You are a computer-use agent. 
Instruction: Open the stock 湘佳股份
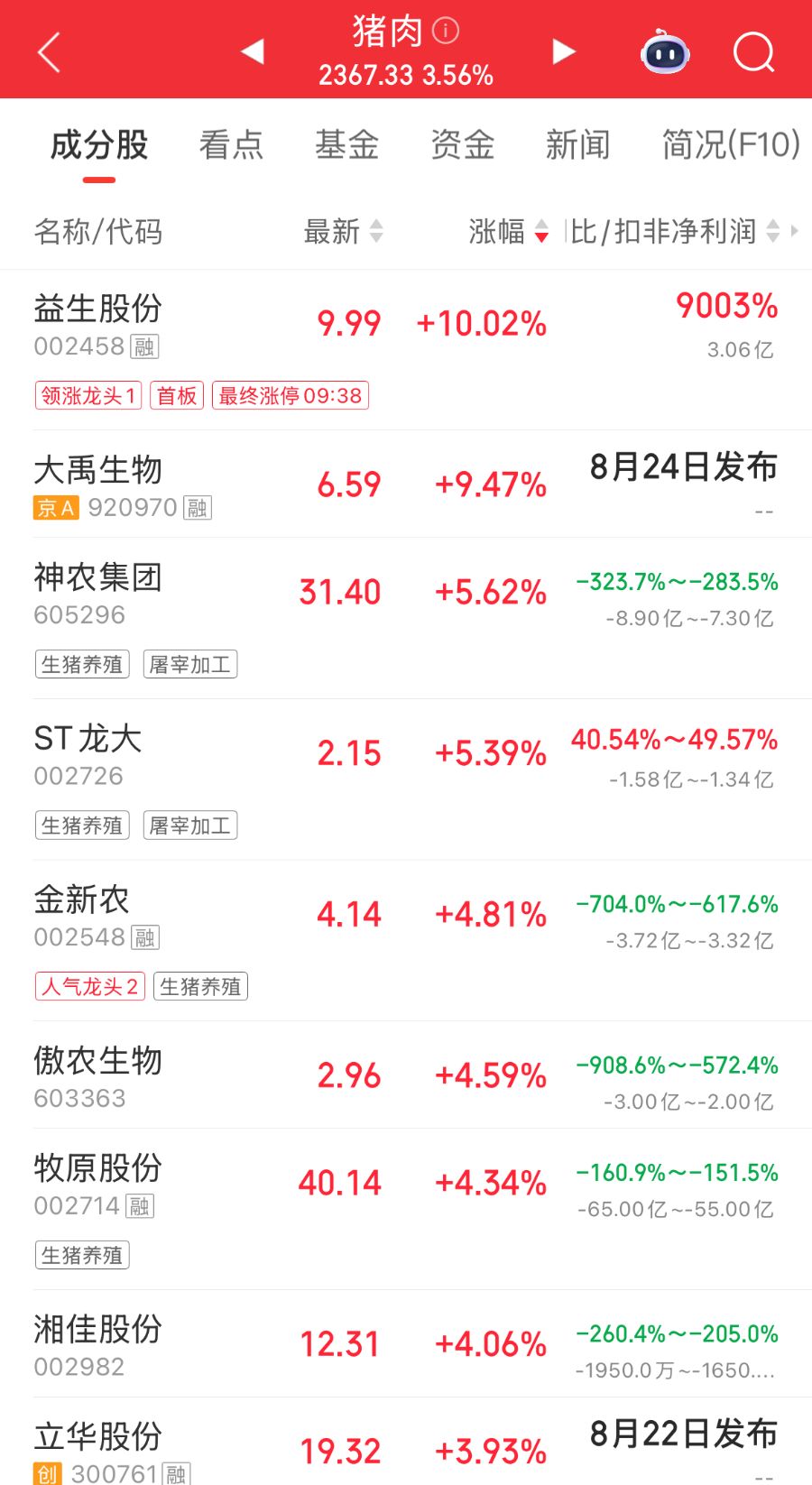(x=406, y=1344)
